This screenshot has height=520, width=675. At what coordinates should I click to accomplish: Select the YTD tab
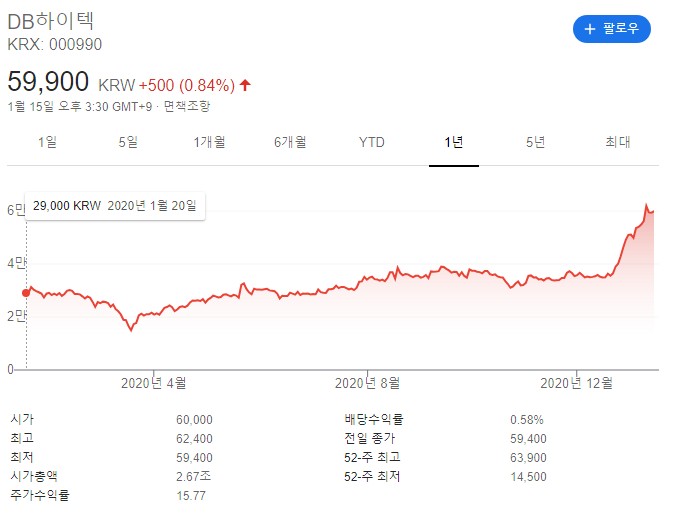(372, 142)
